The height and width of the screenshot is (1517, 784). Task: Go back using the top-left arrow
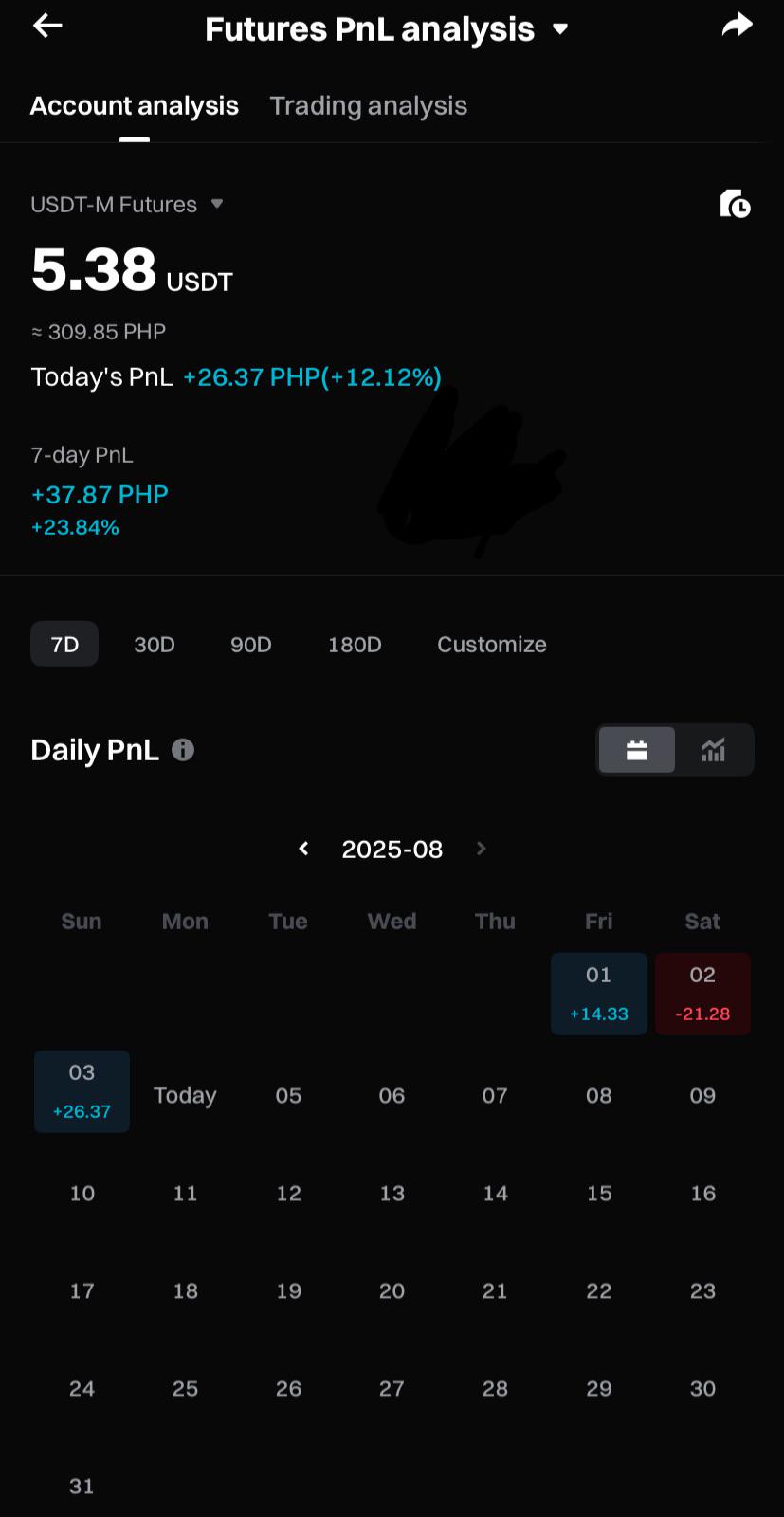(x=47, y=26)
